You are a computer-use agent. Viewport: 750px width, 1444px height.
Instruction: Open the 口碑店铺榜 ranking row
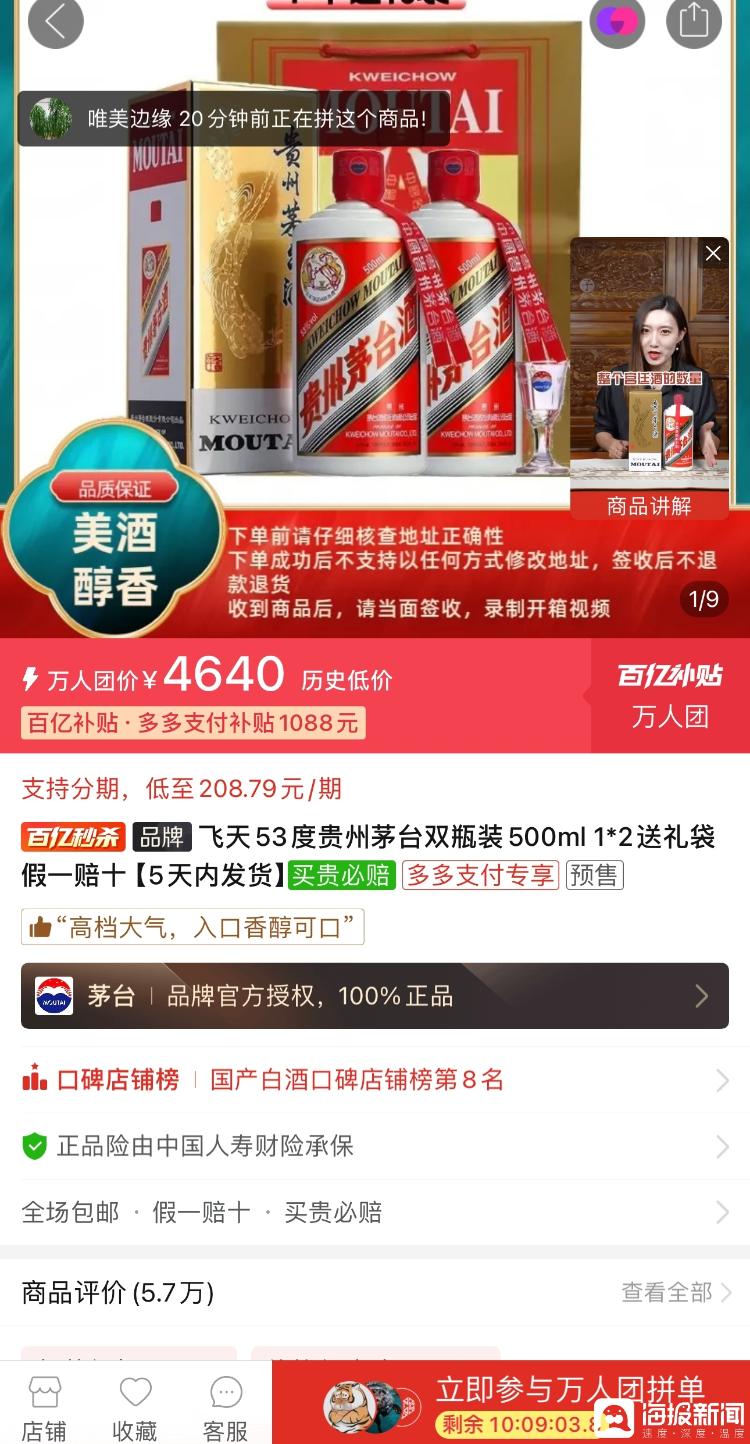[x=374, y=1080]
